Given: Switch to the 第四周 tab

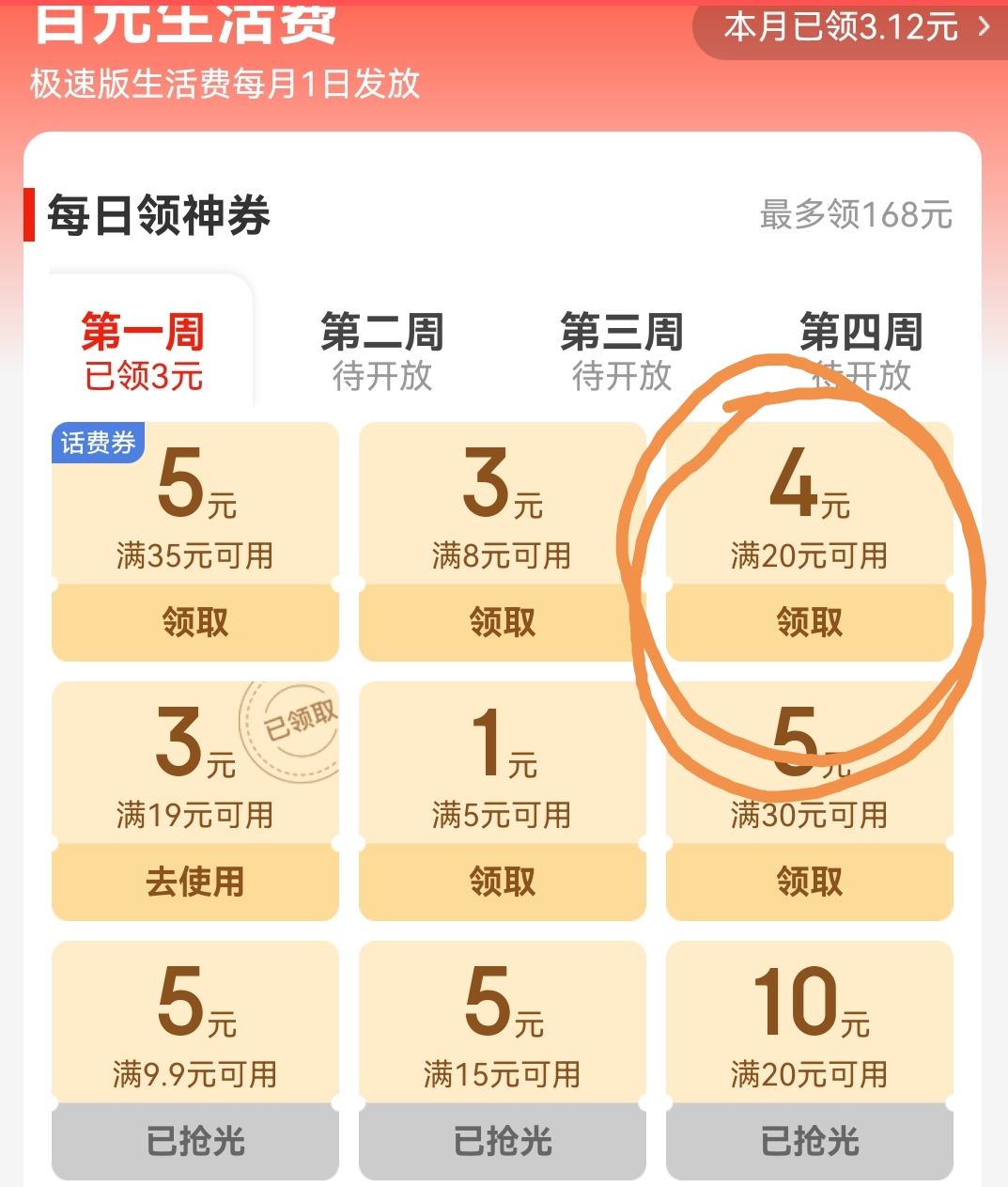Looking at the screenshot, I should [x=861, y=351].
